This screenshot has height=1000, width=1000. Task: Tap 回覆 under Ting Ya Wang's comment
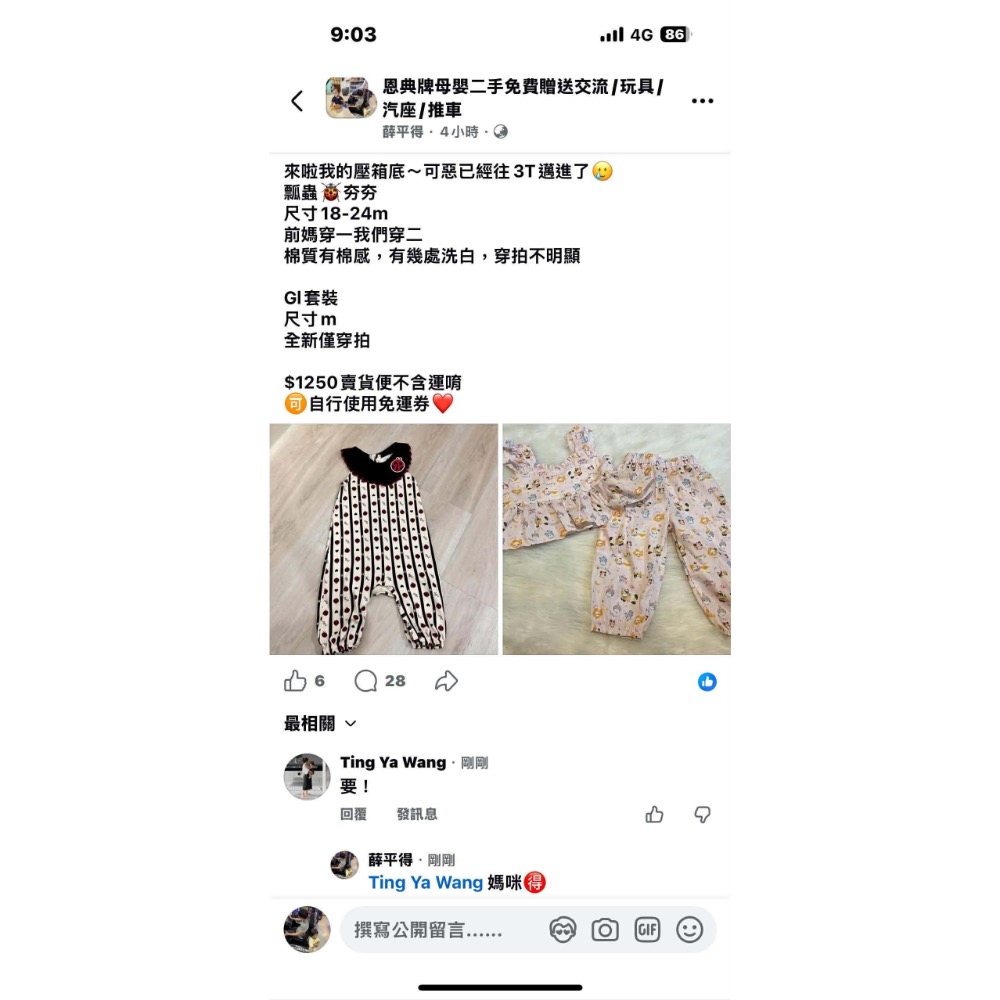[353, 814]
